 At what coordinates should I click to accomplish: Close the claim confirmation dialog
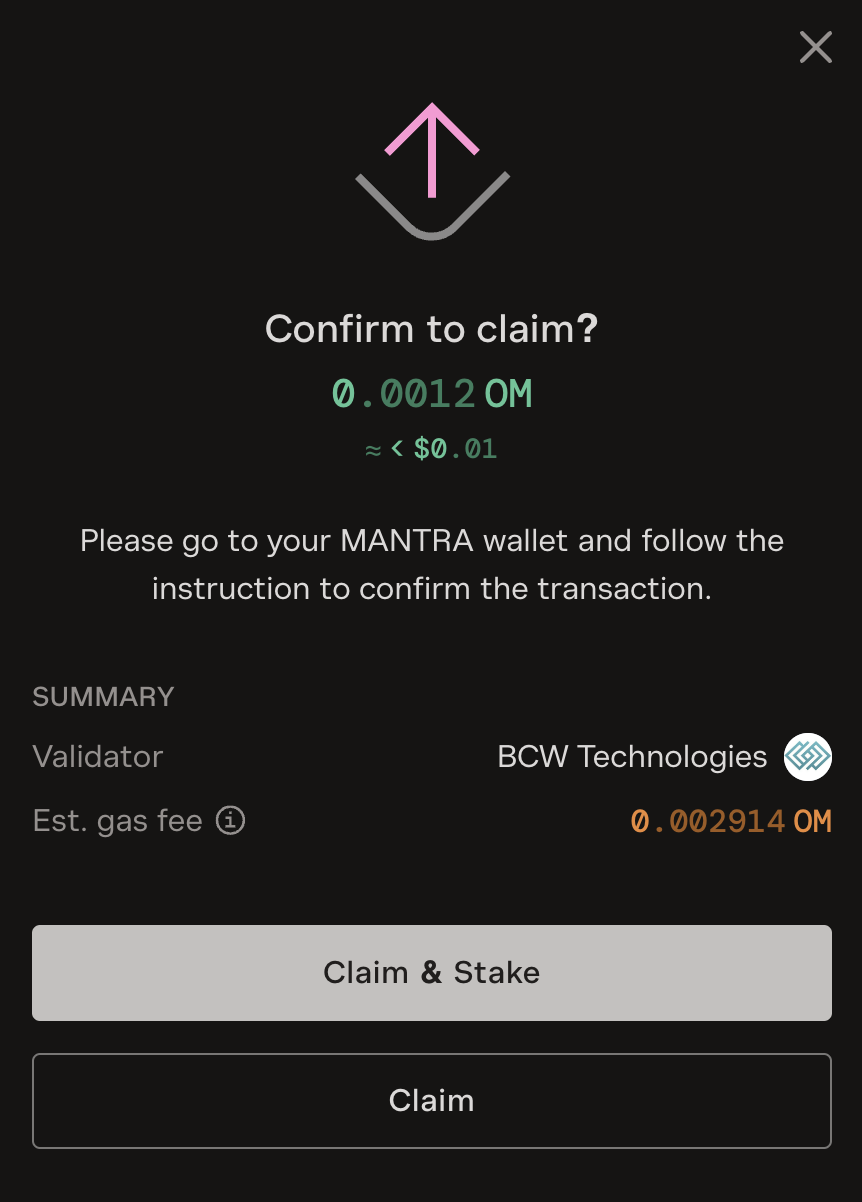pyautogui.click(x=815, y=47)
